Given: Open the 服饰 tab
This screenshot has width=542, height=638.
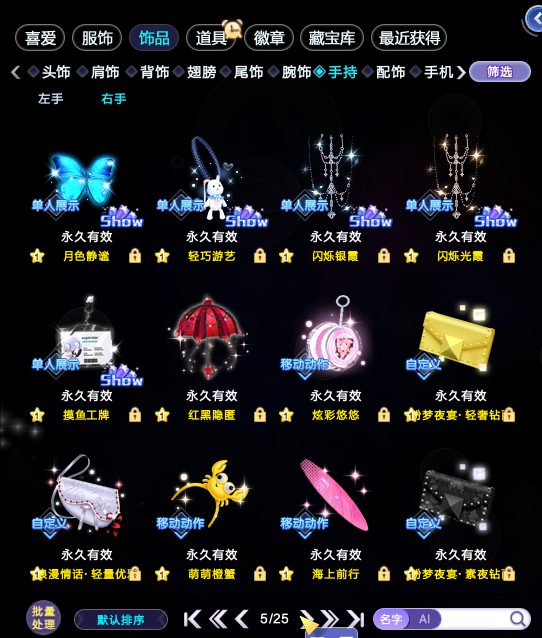Looking at the screenshot, I should (x=97, y=38).
